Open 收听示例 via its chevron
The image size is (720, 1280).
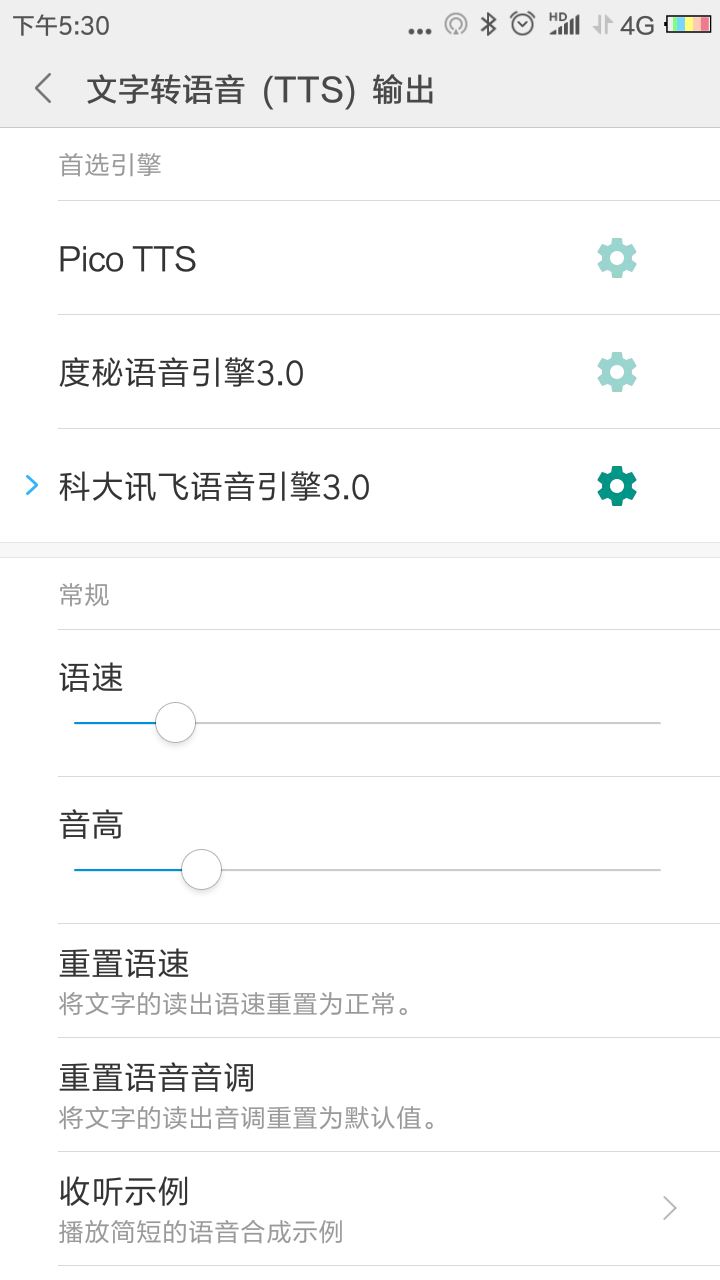point(667,1208)
